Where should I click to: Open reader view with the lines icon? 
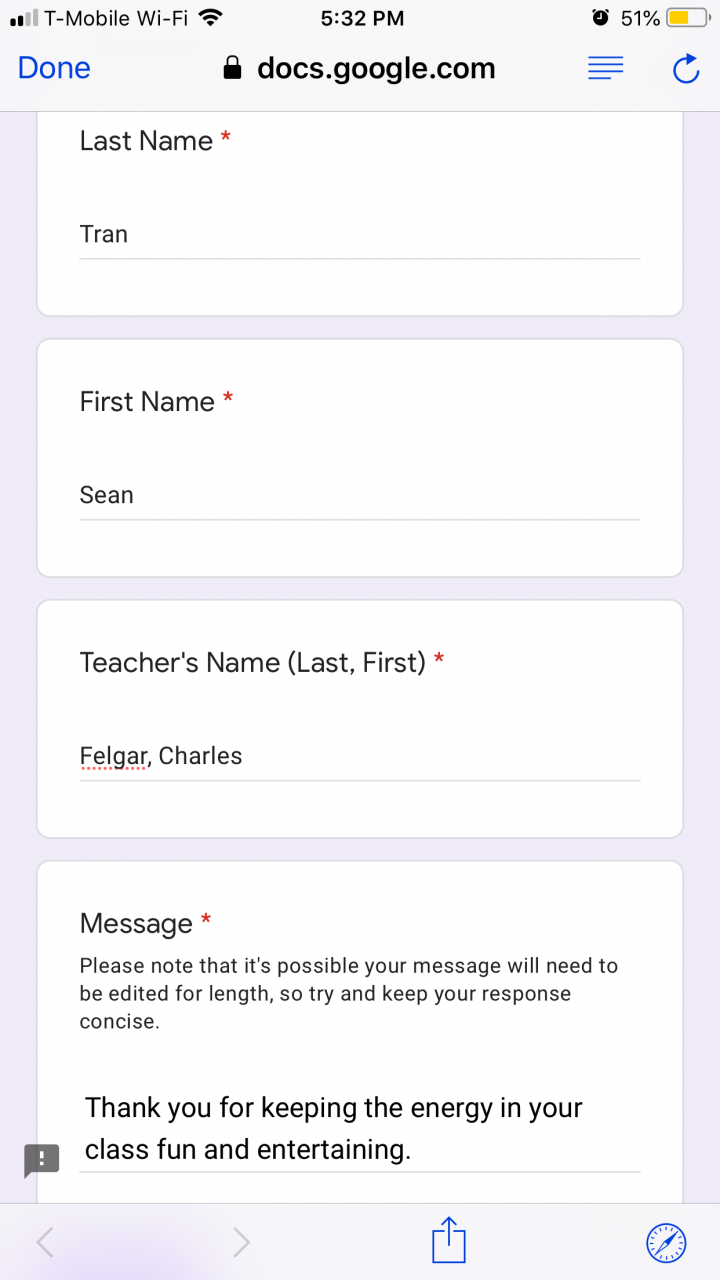(x=605, y=68)
